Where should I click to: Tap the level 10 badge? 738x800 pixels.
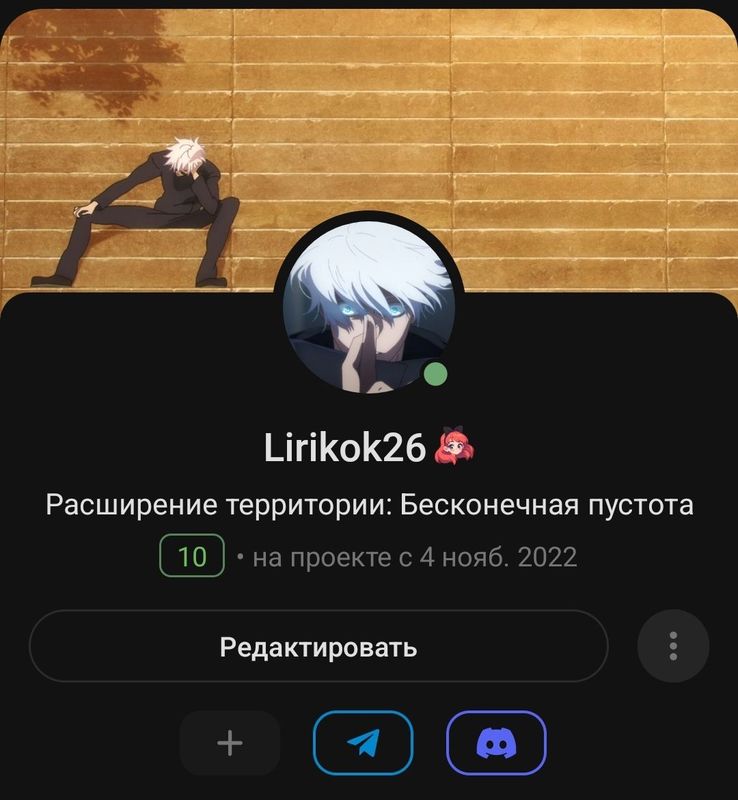pos(191,556)
